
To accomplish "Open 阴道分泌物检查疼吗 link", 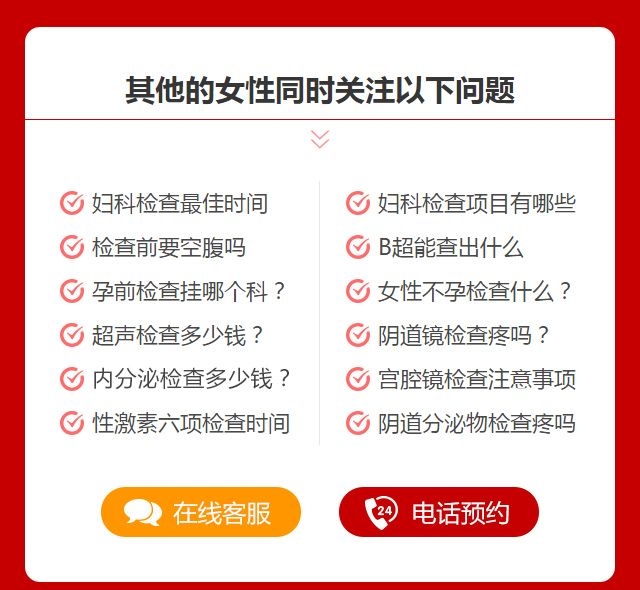I will pyautogui.click(x=476, y=423).
